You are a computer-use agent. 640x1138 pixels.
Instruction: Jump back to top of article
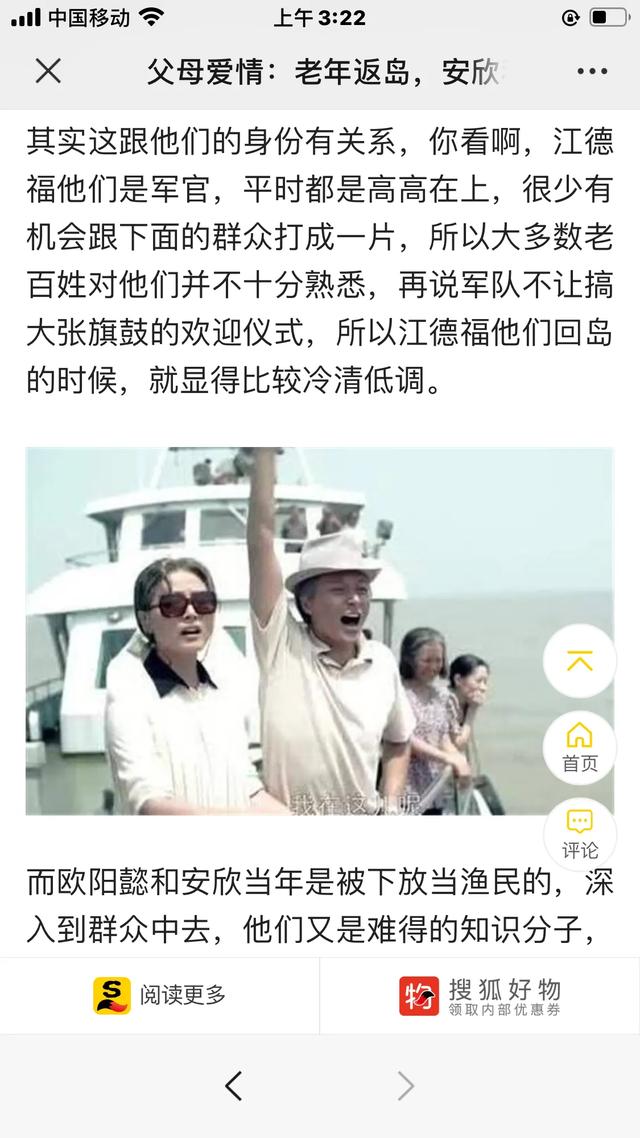(x=579, y=661)
